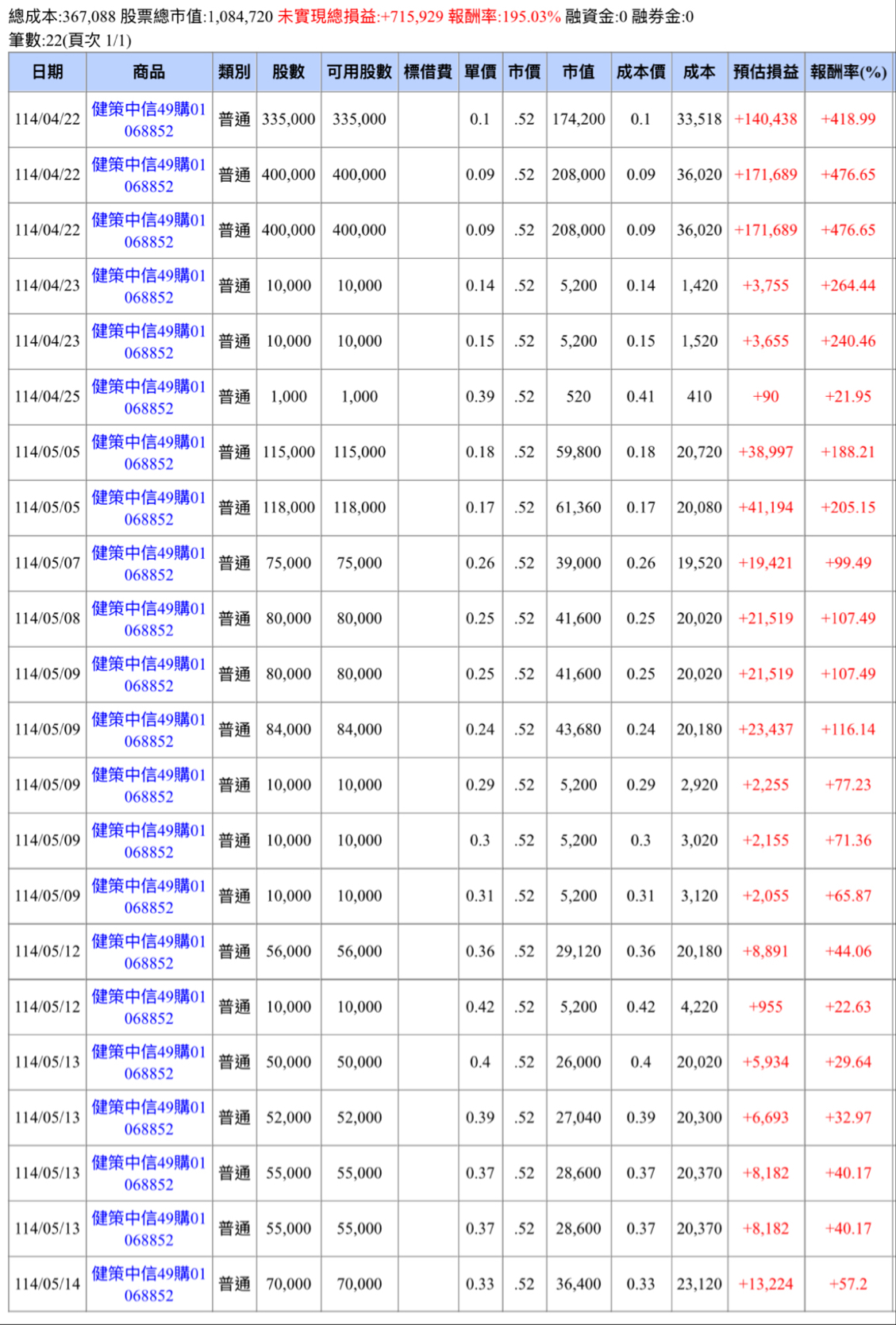Open 健策中信49購01 link in the 114/04/25 row
896x1325 pixels.
[148, 387]
